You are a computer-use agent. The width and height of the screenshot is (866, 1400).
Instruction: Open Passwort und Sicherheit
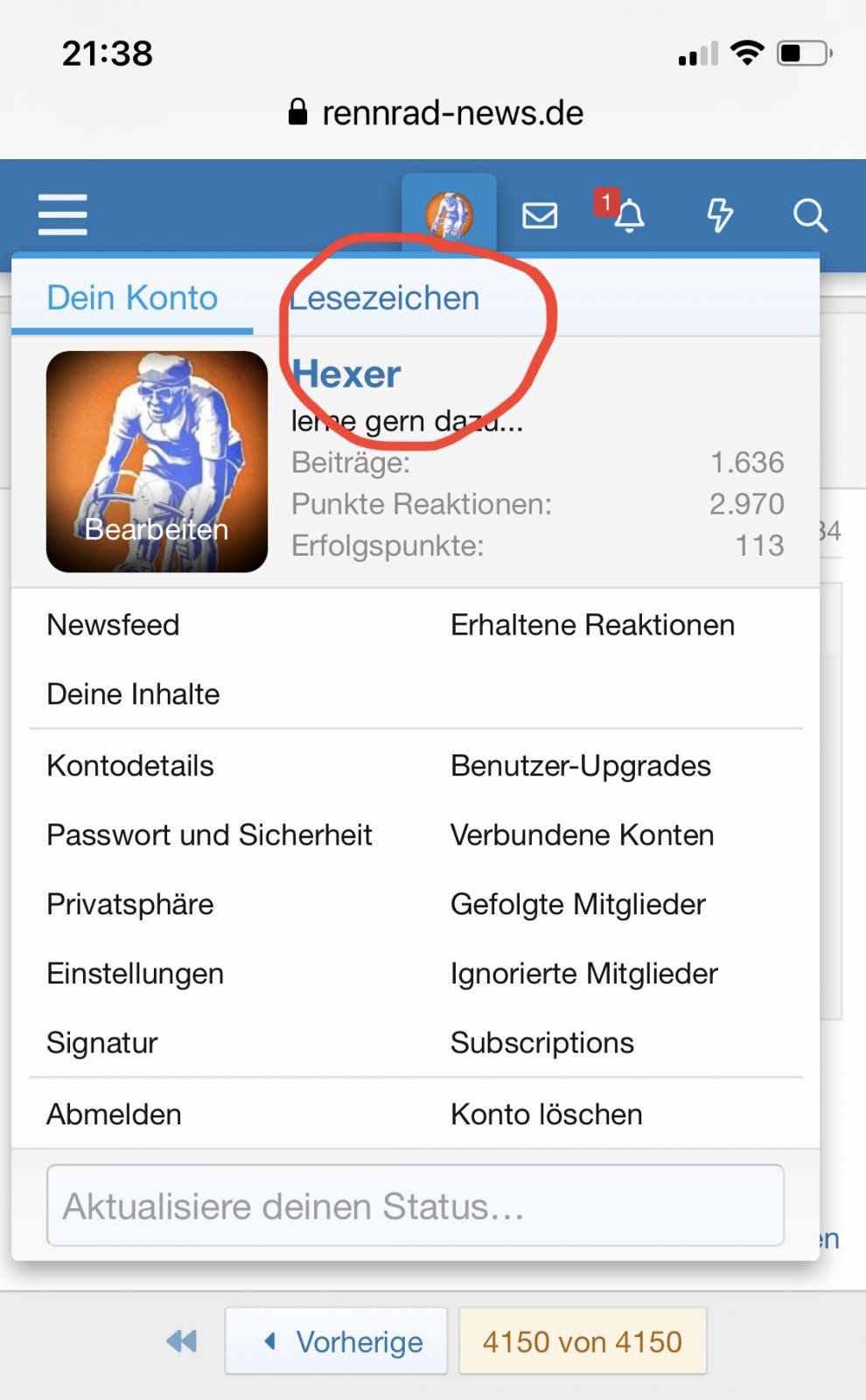pyautogui.click(x=210, y=835)
